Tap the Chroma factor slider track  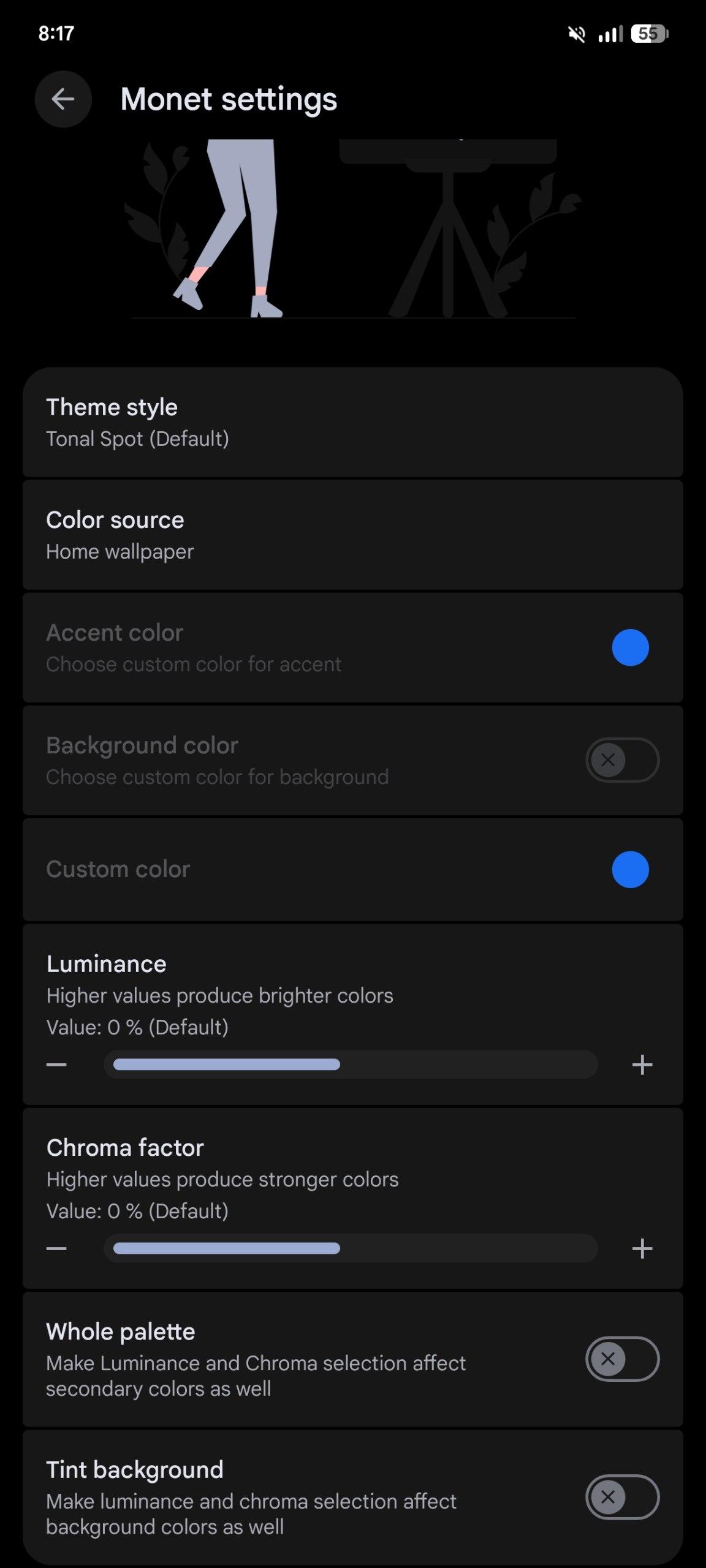coord(351,1249)
